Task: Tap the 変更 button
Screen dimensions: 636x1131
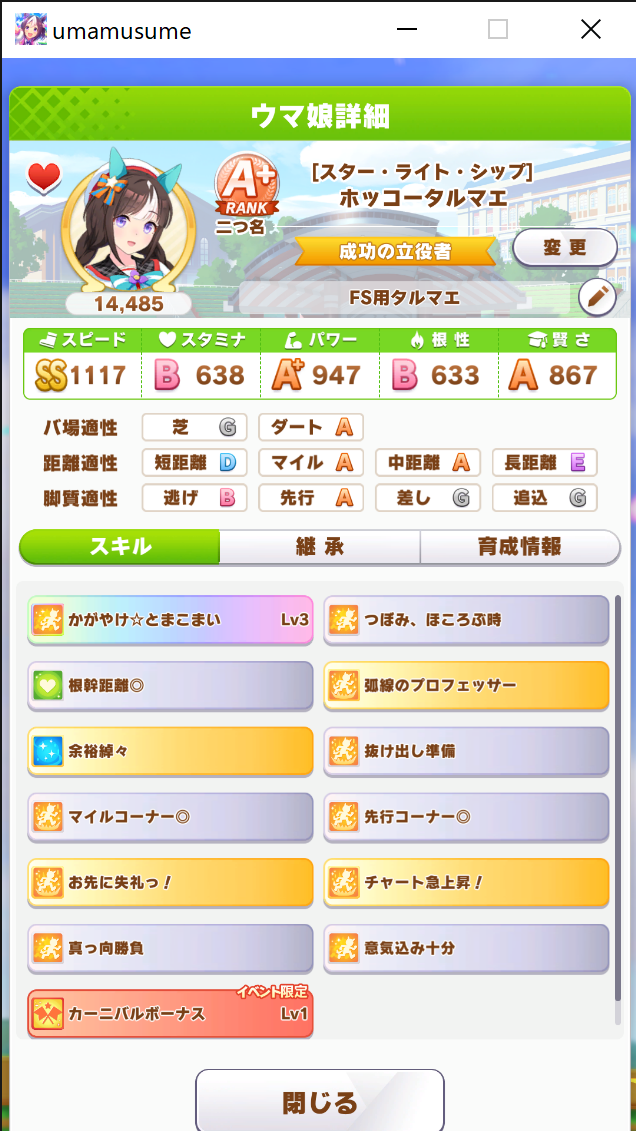Action: pyautogui.click(x=565, y=248)
